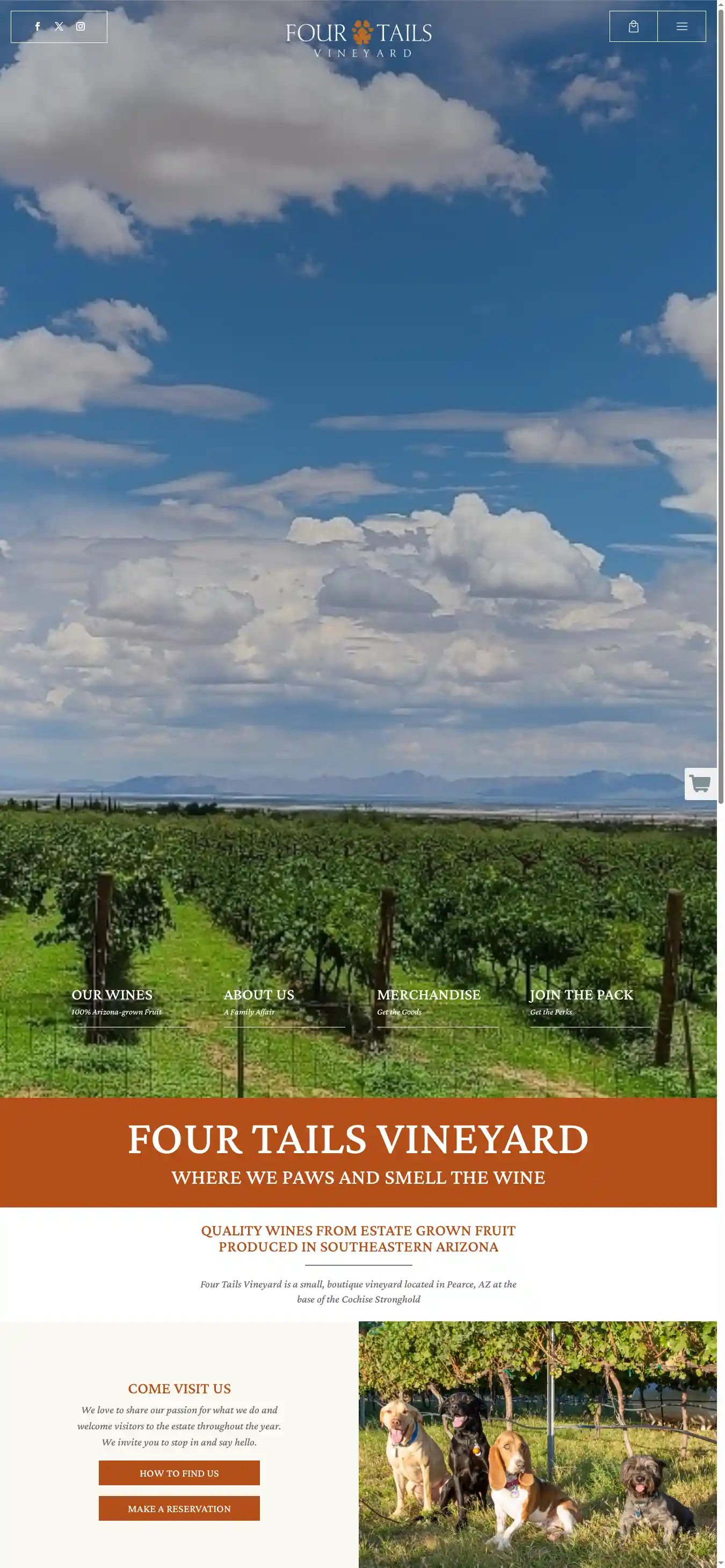The height and width of the screenshot is (1568, 725).
Task: Open the shopping bag in the header
Action: tap(633, 26)
